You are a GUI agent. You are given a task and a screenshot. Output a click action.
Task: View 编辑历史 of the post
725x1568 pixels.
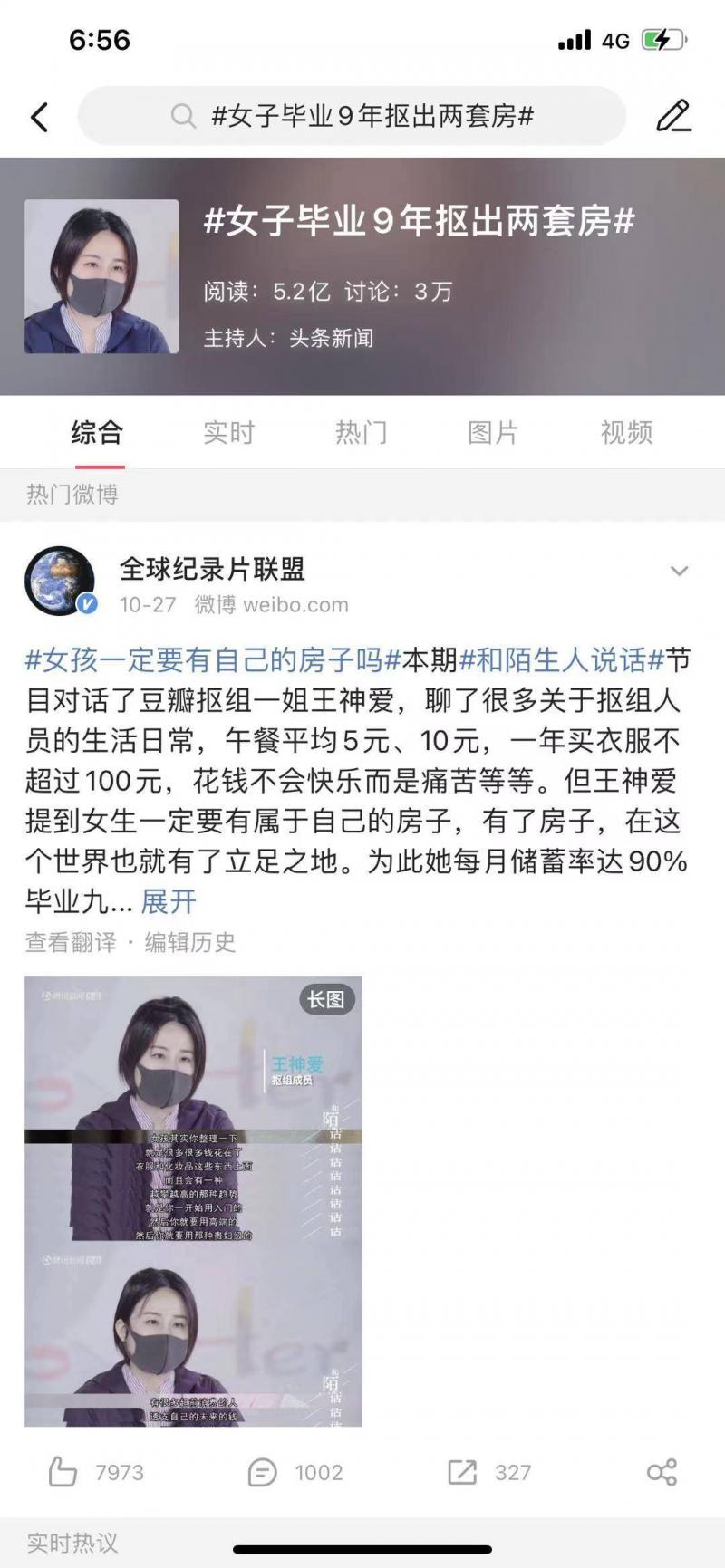(190, 942)
